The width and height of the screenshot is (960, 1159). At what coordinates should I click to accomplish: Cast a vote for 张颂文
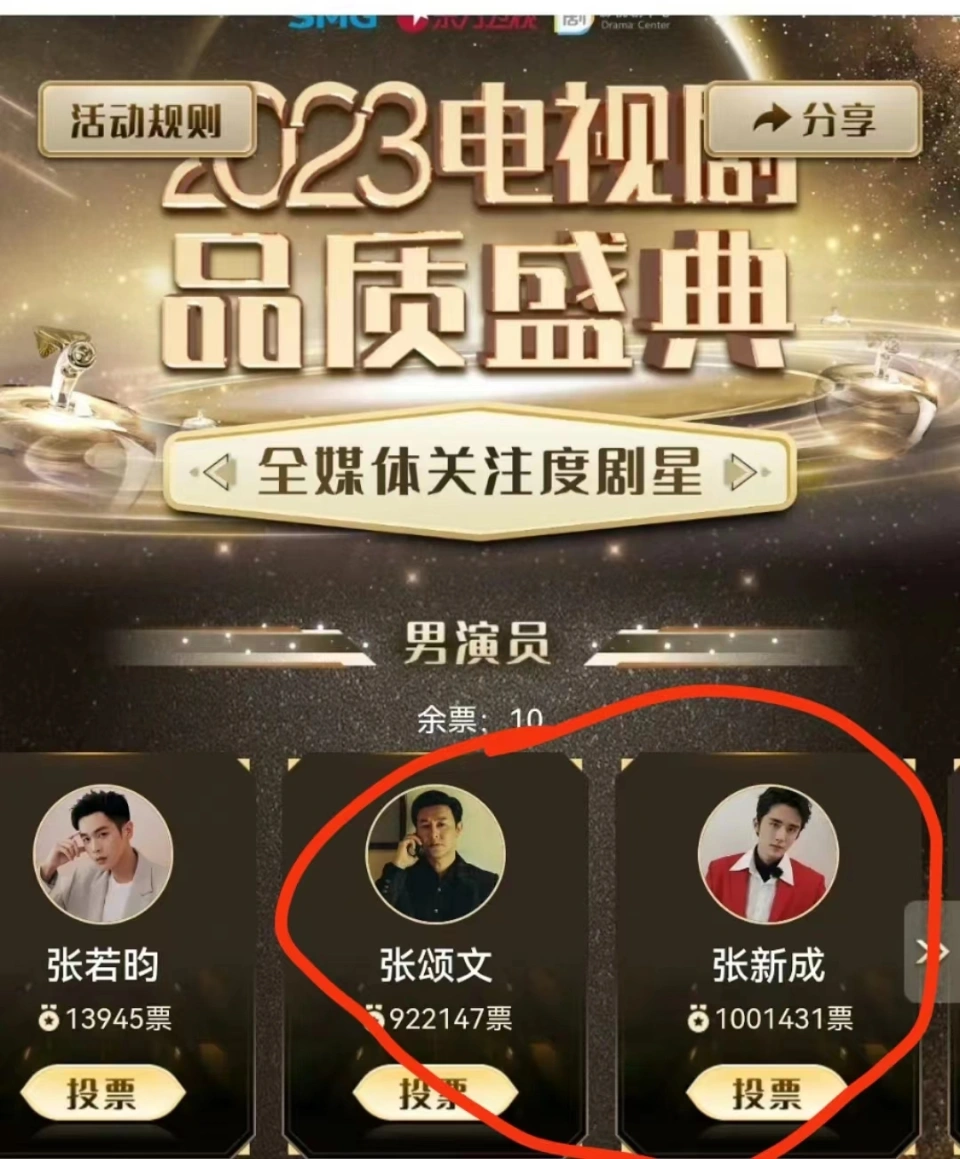[x=434, y=1093]
